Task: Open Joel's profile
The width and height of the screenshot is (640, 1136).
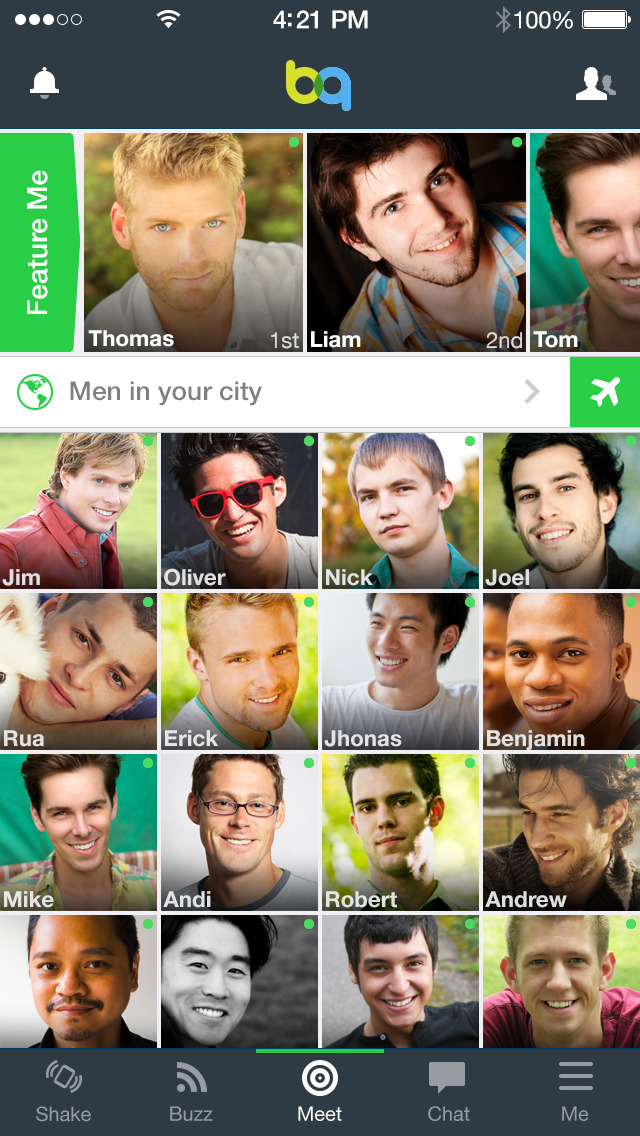Action: point(561,510)
